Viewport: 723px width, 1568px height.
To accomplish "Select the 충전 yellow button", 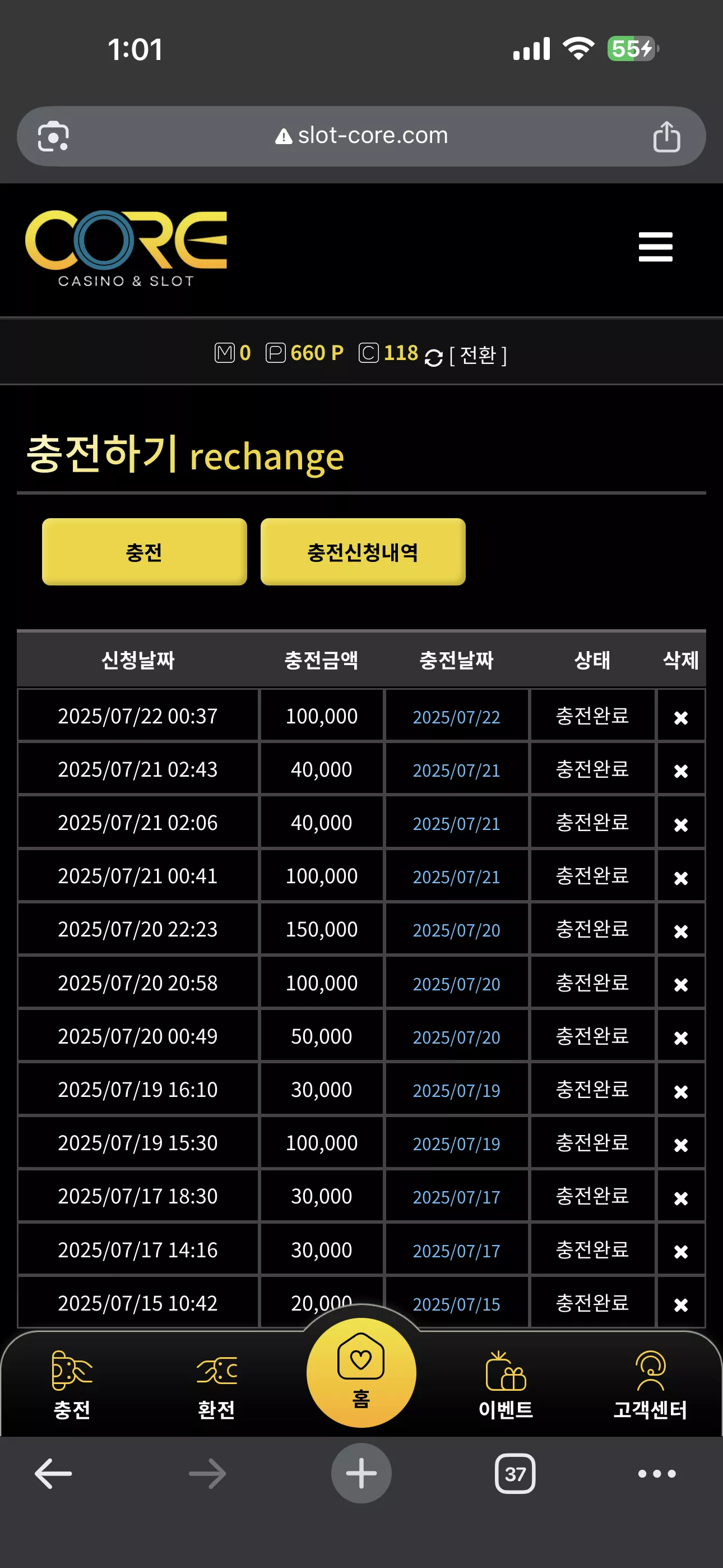I will tap(144, 551).
